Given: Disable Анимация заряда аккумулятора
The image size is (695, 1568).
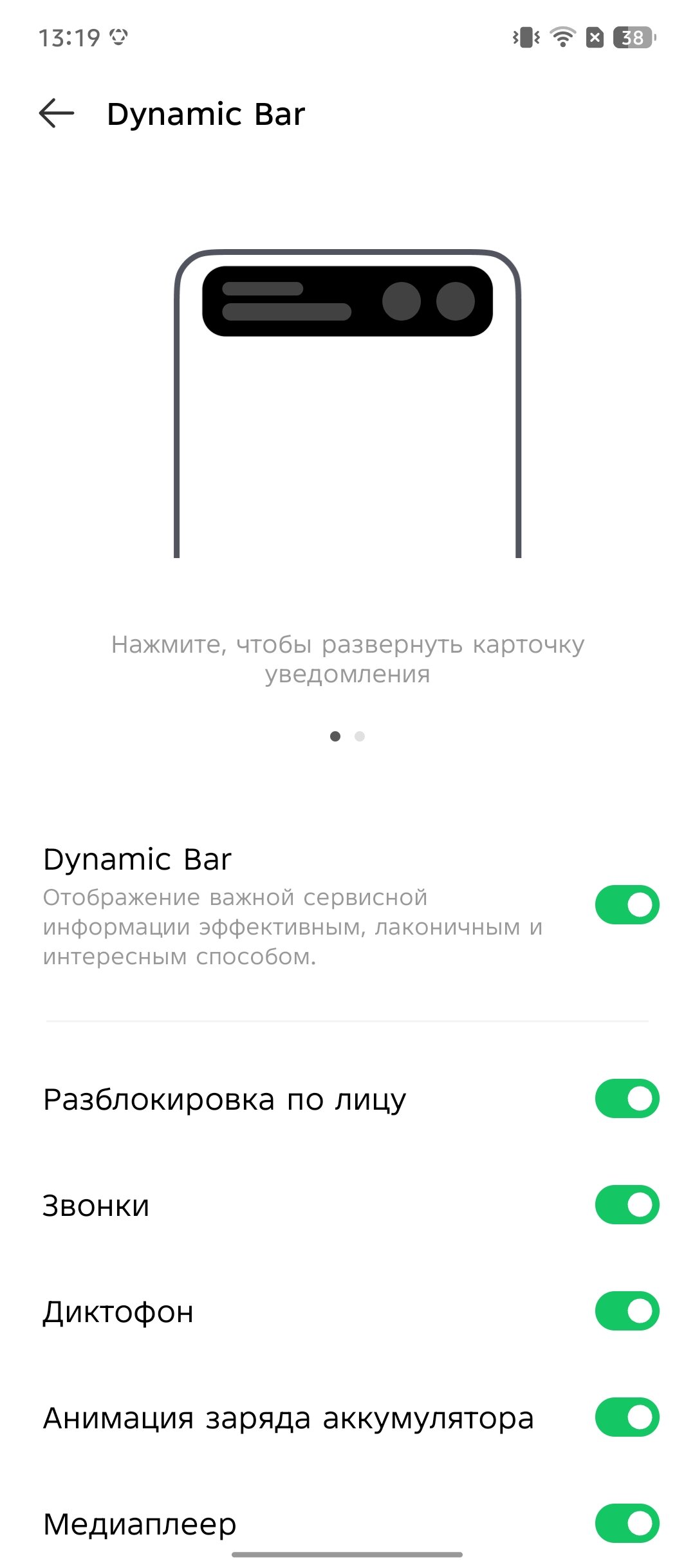Looking at the screenshot, I should click(627, 1417).
